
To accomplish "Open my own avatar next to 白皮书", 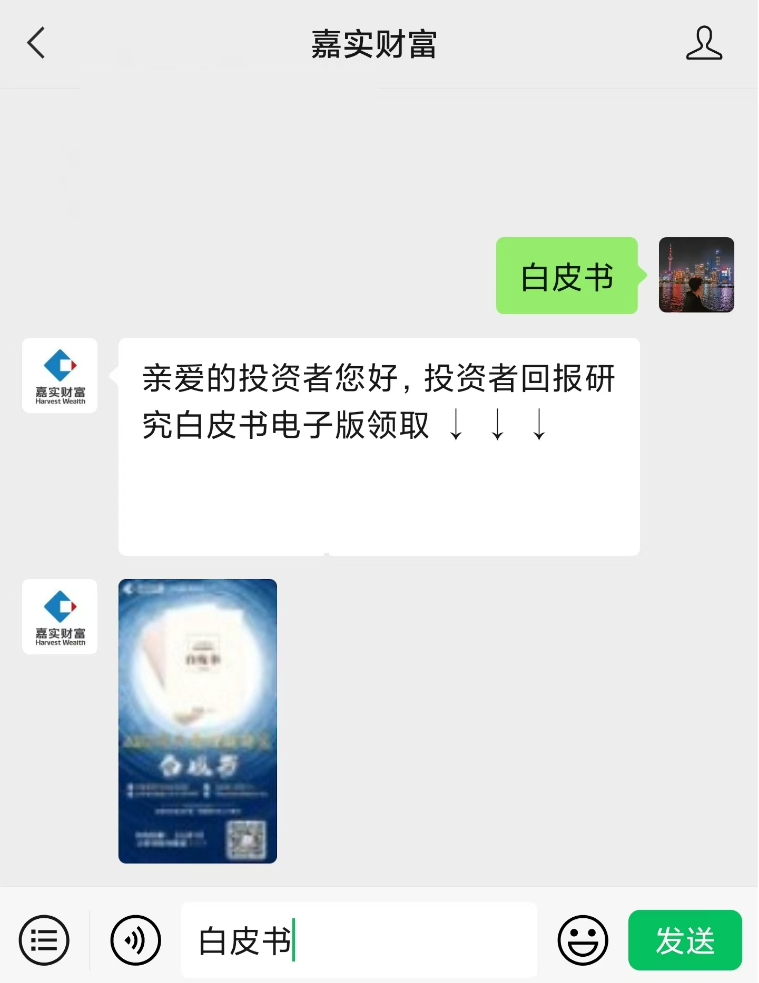I will pos(696,275).
